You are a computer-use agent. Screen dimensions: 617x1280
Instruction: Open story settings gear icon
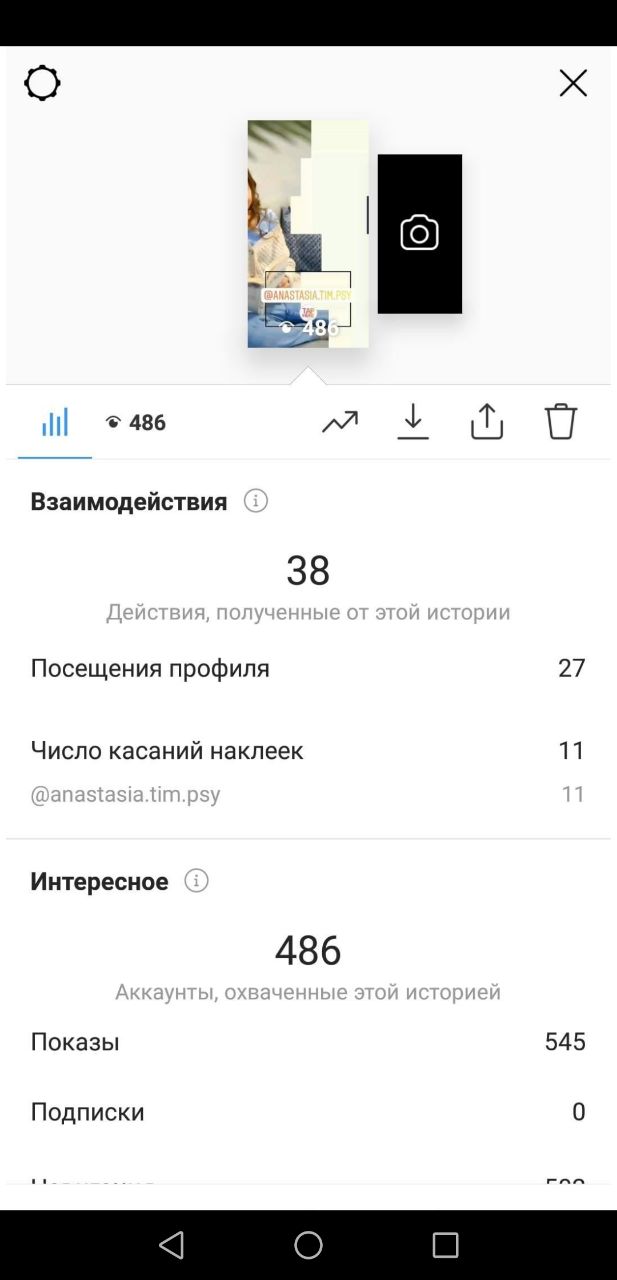(x=42, y=83)
